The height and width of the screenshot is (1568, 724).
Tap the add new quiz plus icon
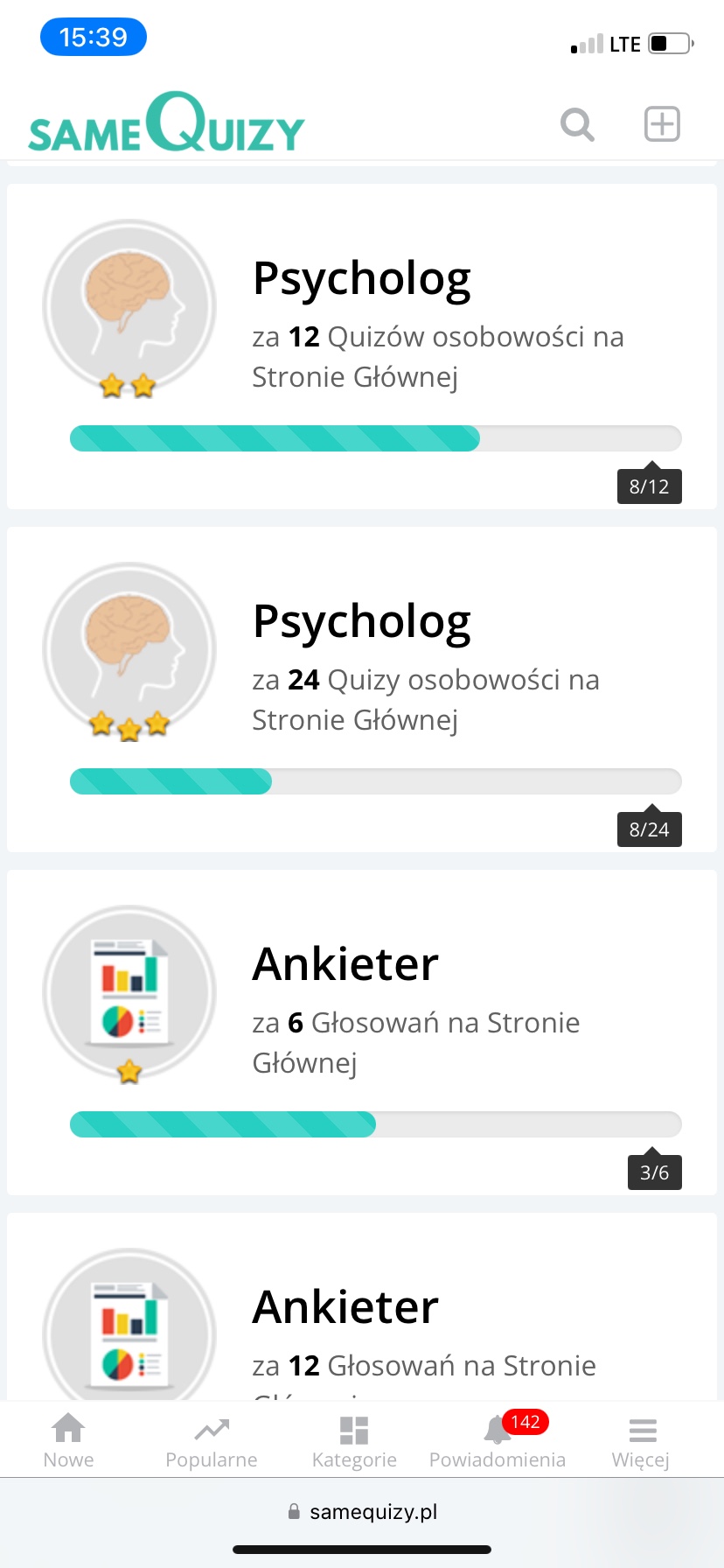[662, 124]
